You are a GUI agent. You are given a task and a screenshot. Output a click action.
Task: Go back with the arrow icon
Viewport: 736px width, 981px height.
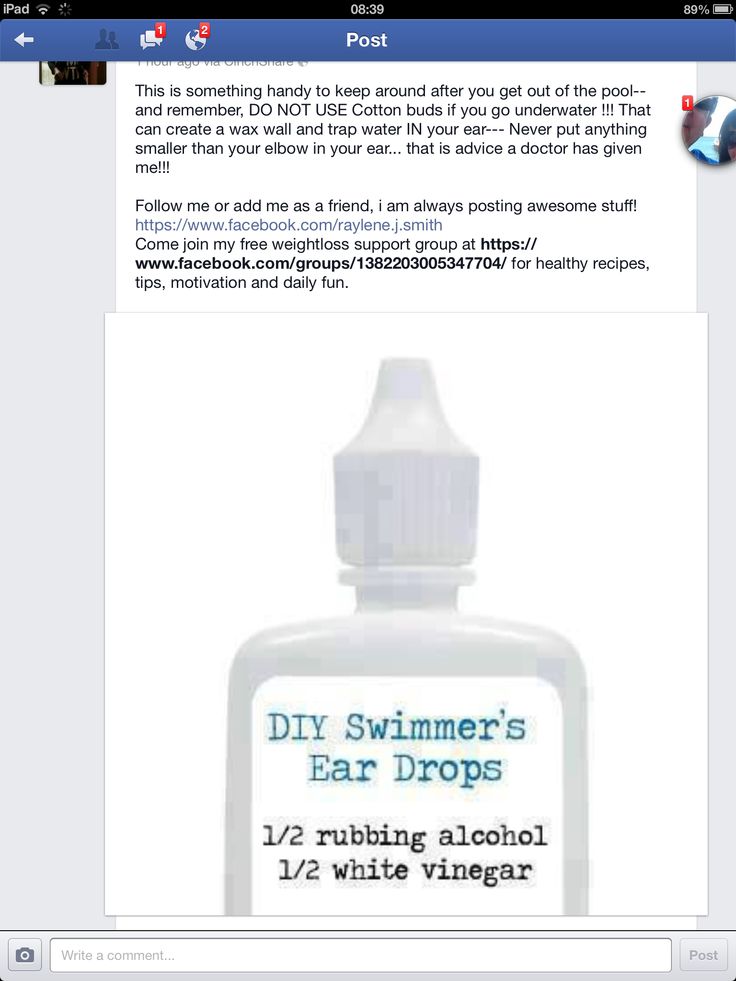[24, 40]
